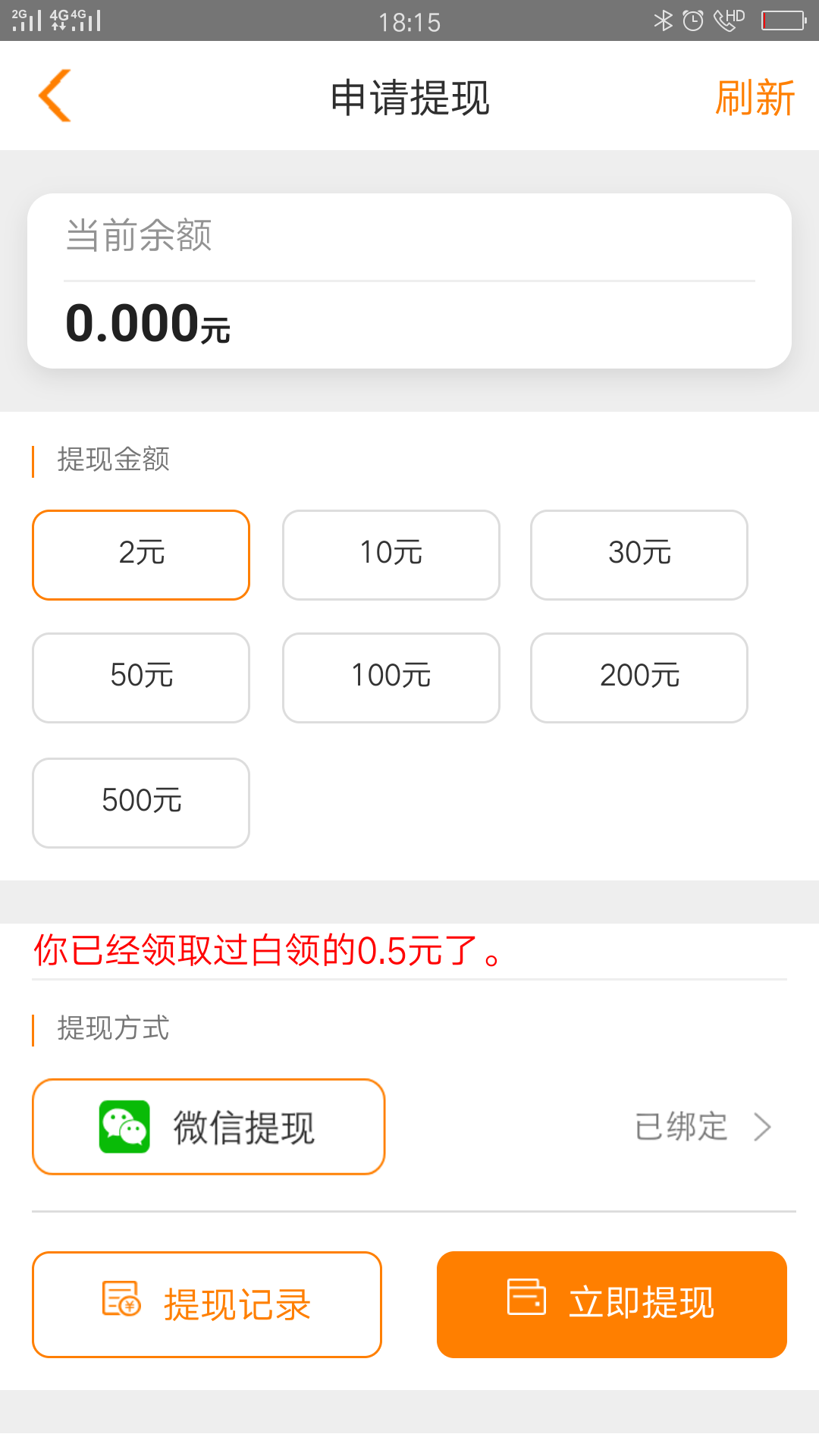The height and width of the screenshot is (1456, 819).
Task: Open the 已绑定 binding details
Action: [x=703, y=1127]
